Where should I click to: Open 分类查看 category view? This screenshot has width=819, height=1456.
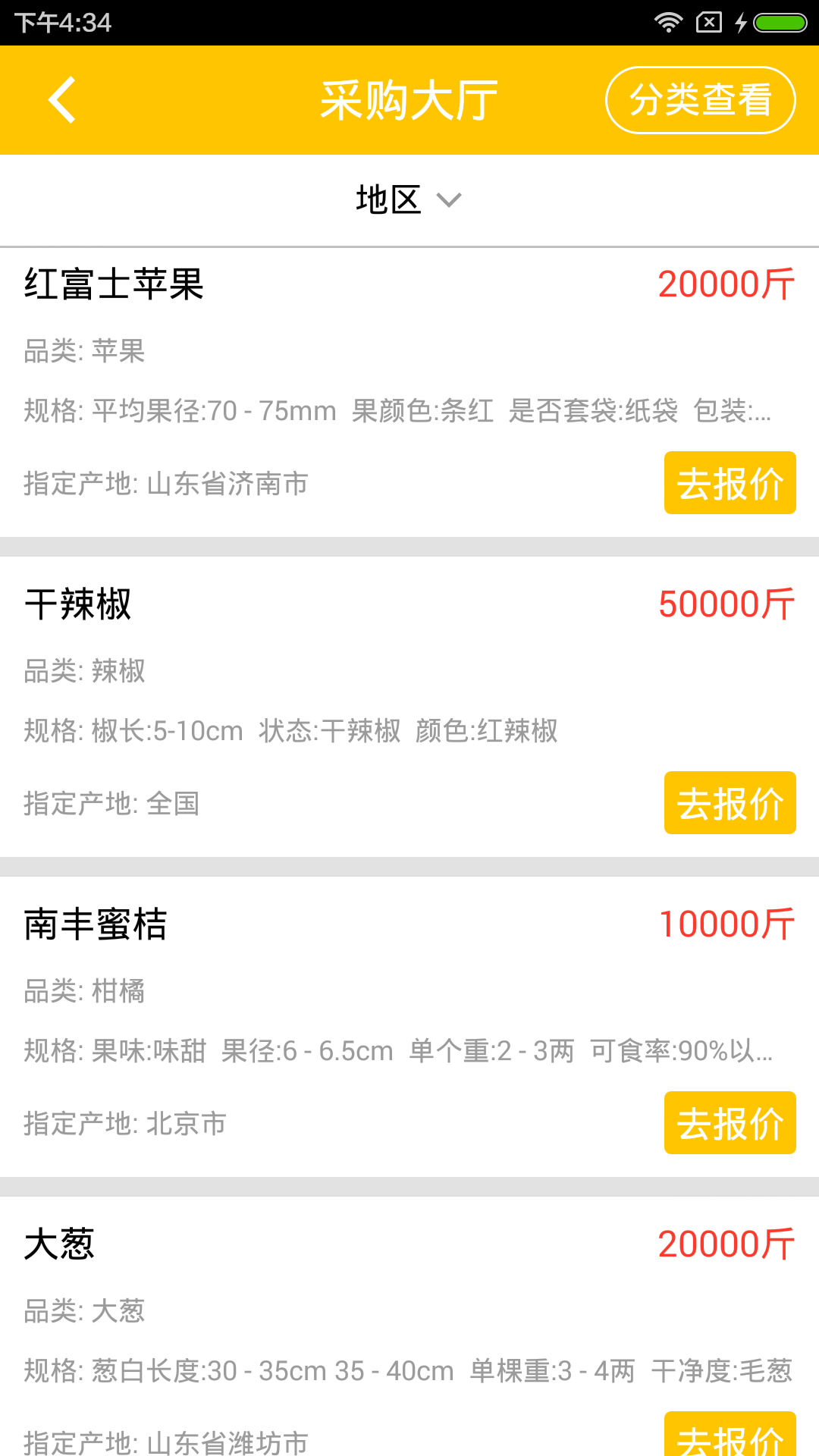[x=700, y=100]
